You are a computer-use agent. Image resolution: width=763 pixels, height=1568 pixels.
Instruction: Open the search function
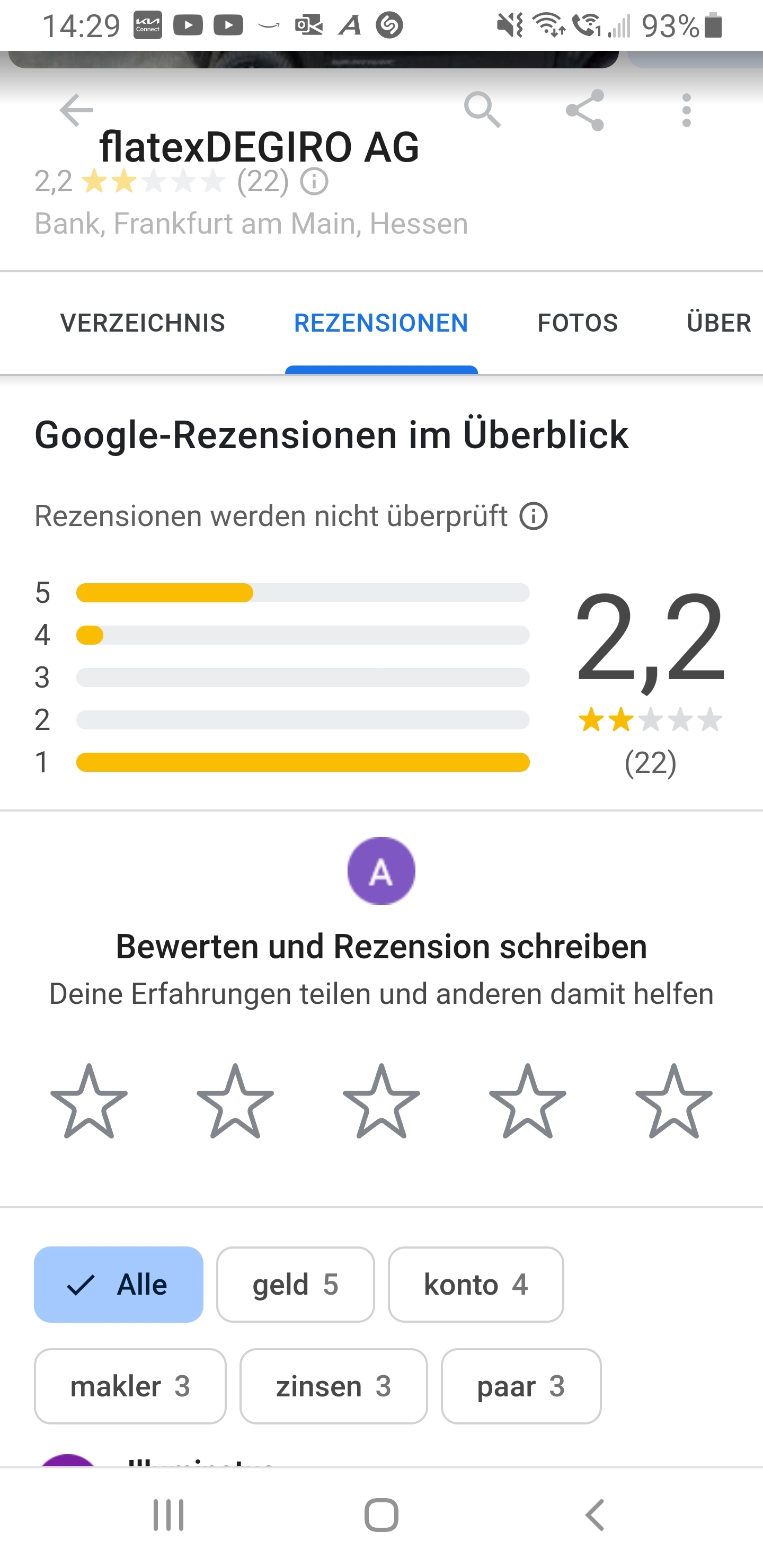point(483,110)
